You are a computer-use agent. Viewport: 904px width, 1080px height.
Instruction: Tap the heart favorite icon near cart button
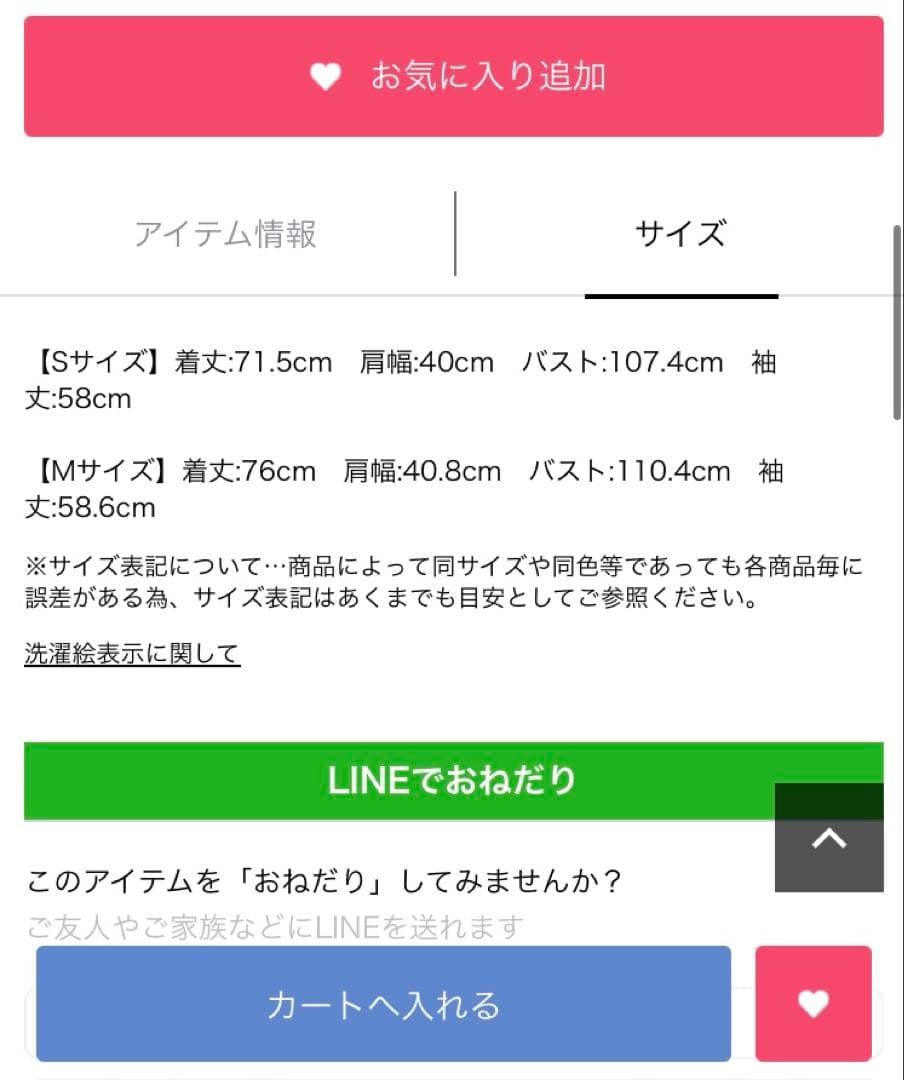click(x=814, y=1003)
